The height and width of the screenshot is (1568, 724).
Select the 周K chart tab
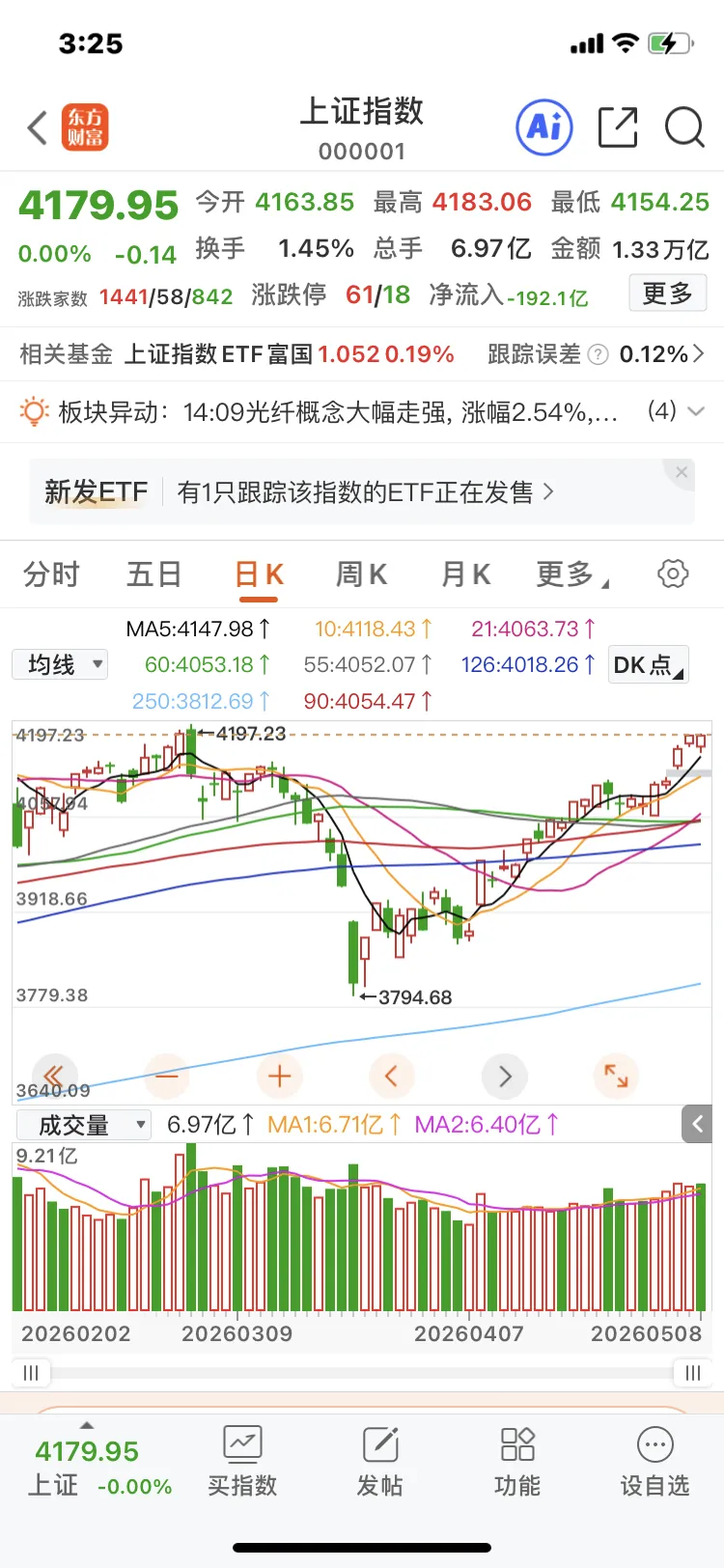point(361,574)
